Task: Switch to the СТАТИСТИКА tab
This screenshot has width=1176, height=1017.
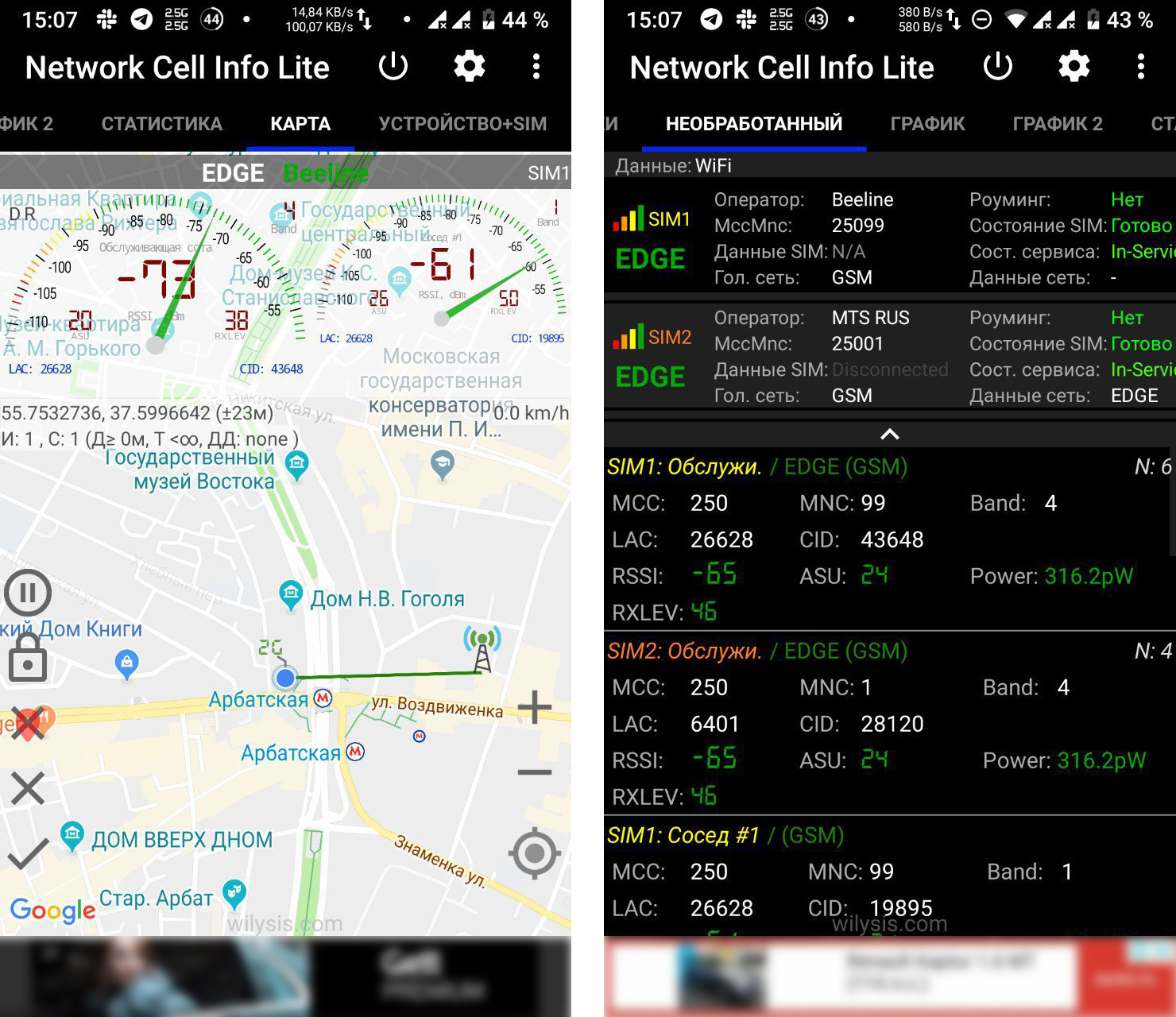Action: click(161, 124)
